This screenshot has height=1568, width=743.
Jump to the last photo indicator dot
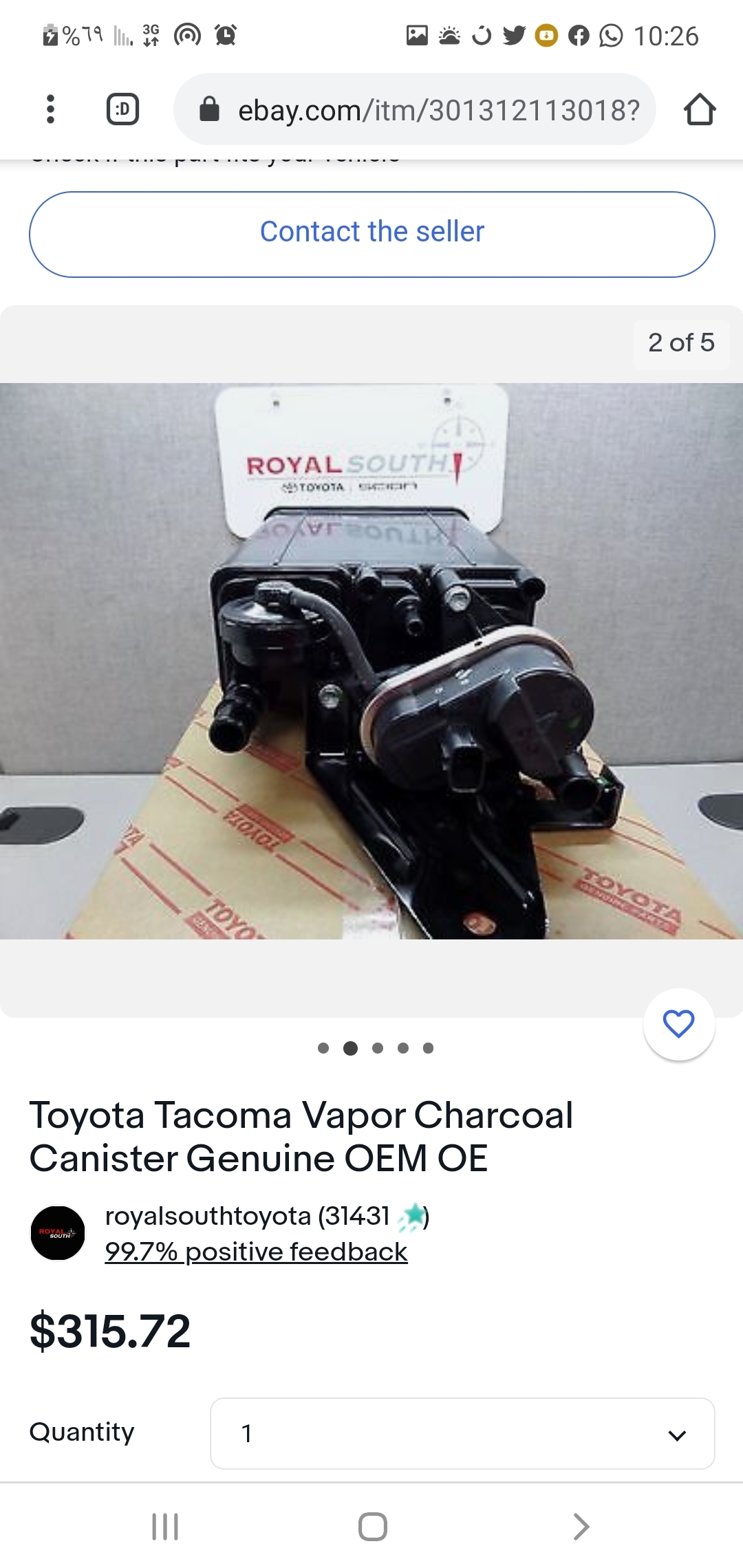[x=428, y=1048]
